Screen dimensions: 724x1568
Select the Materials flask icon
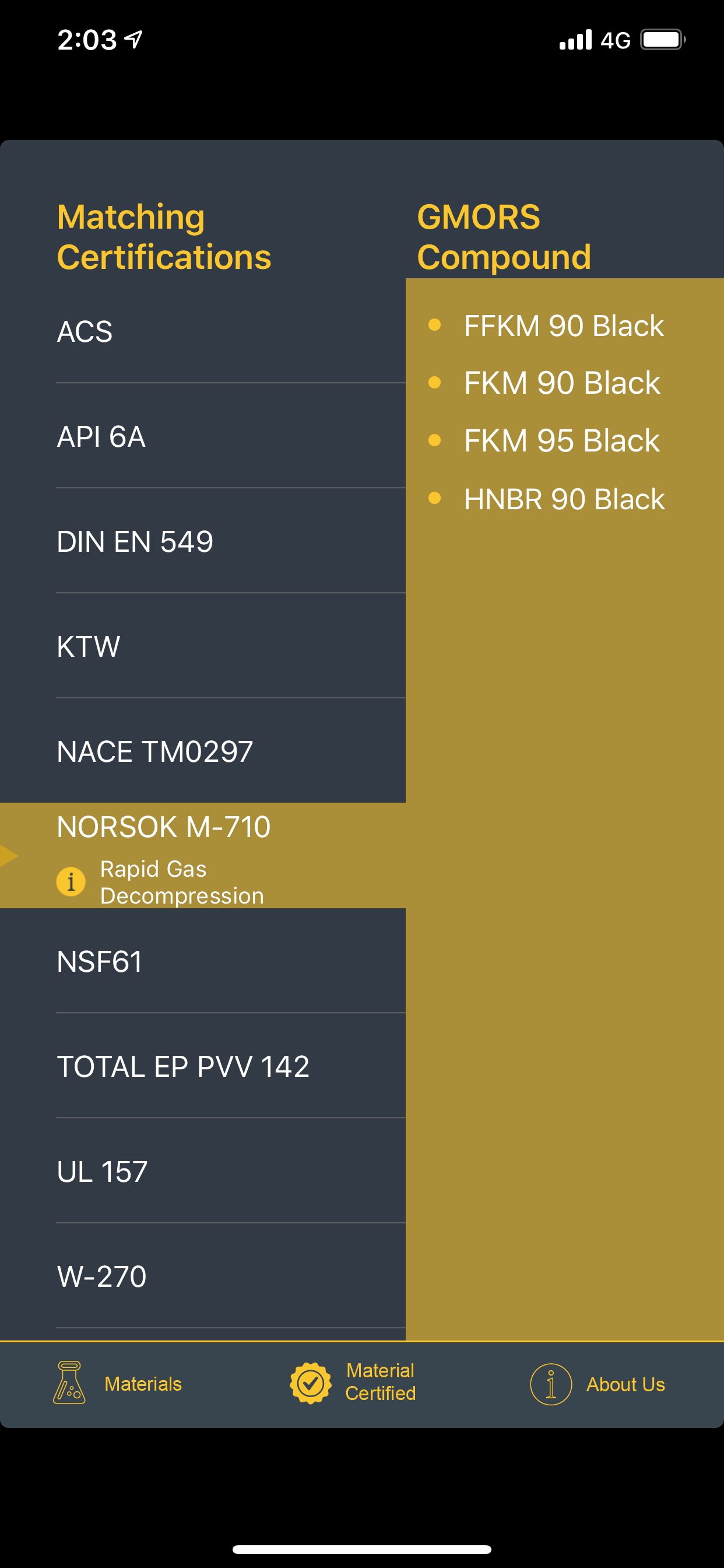(69, 1383)
